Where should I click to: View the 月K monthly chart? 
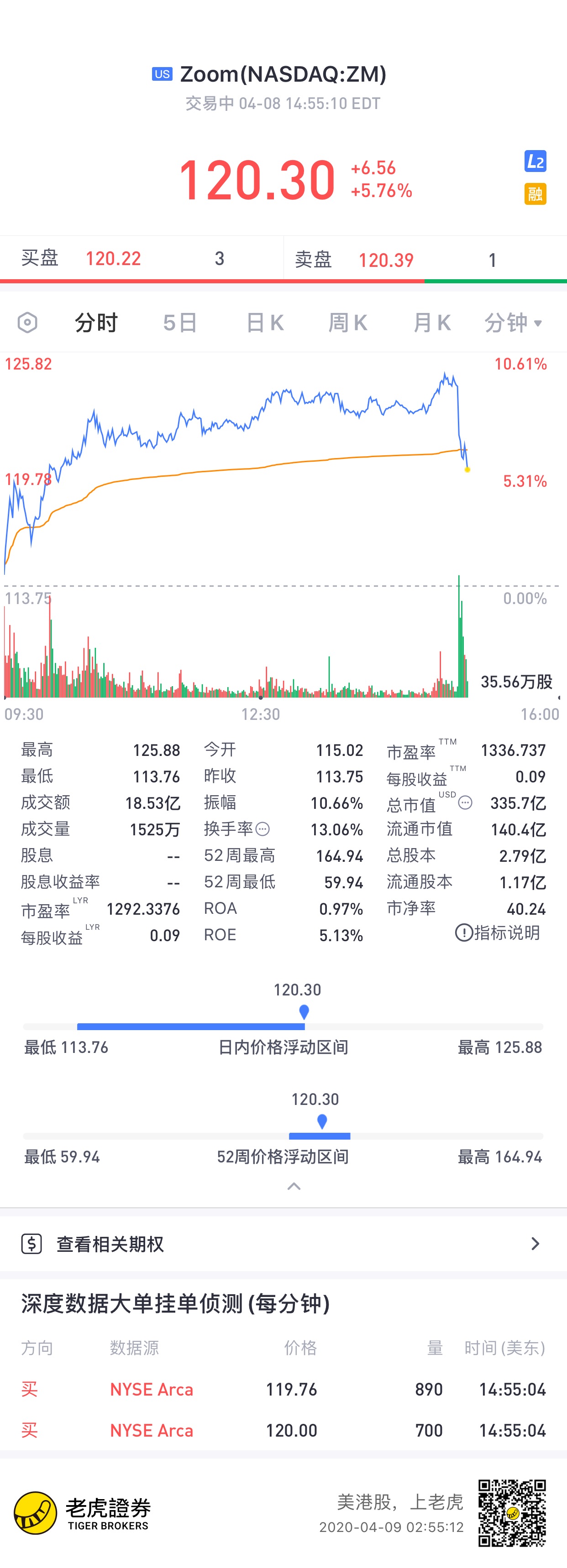tap(431, 323)
